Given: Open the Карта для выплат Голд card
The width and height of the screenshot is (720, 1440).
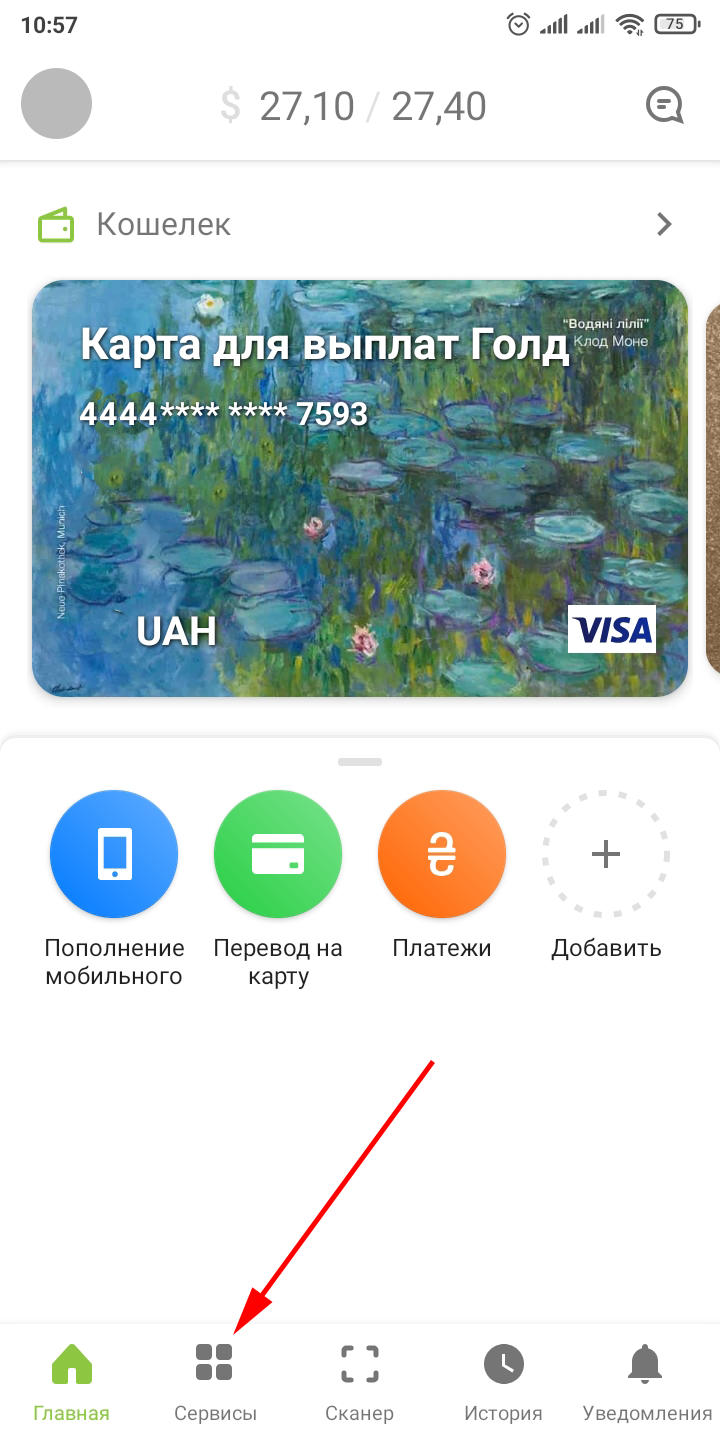Looking at the screenshot, I should pyautogui.click(x=360, y=488).
